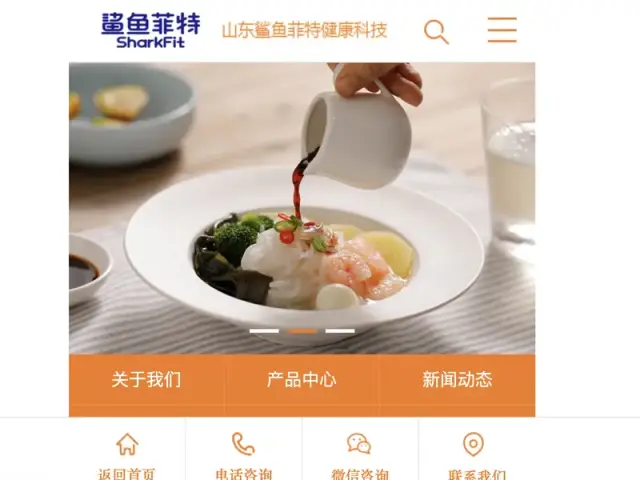
Task: Open the search magnifier icon
Action: coord(436,31)
